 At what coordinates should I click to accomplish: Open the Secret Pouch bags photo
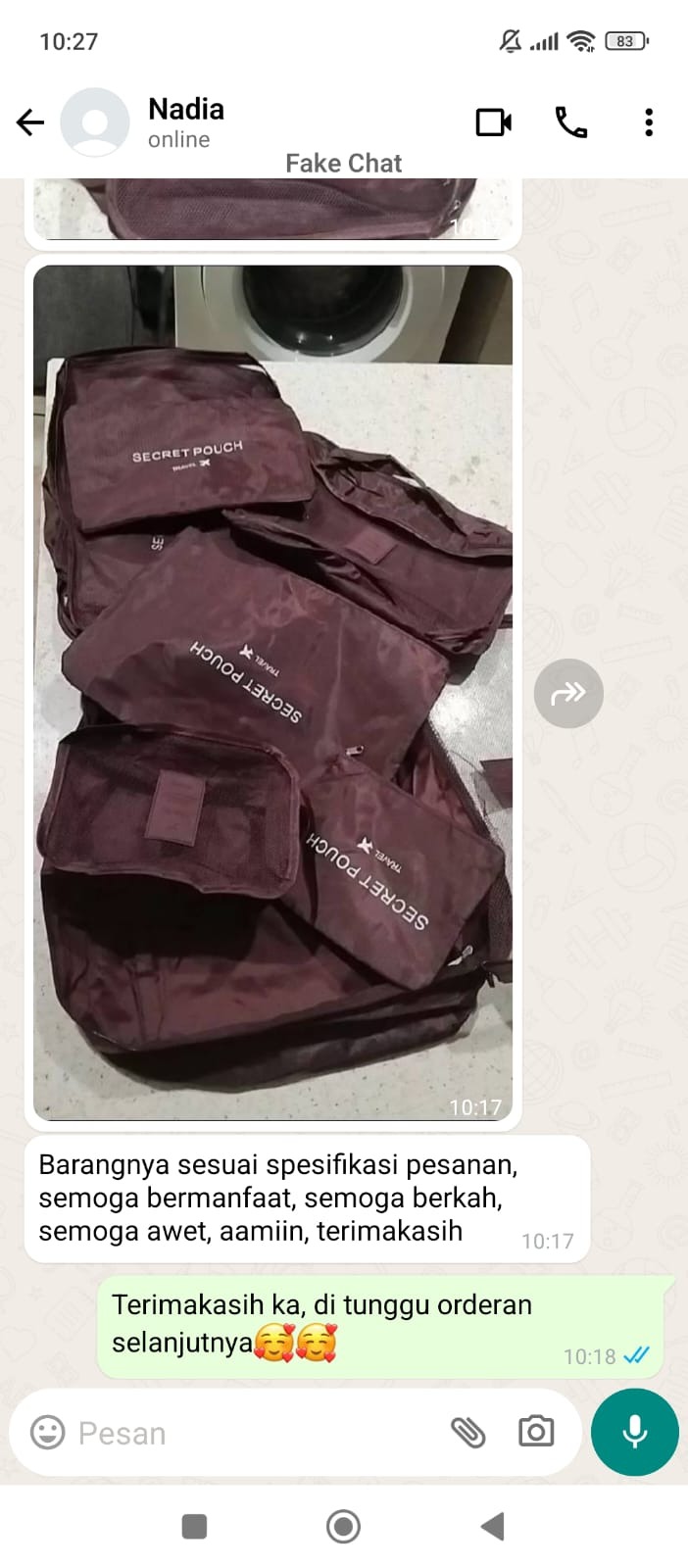coord(272,691)
